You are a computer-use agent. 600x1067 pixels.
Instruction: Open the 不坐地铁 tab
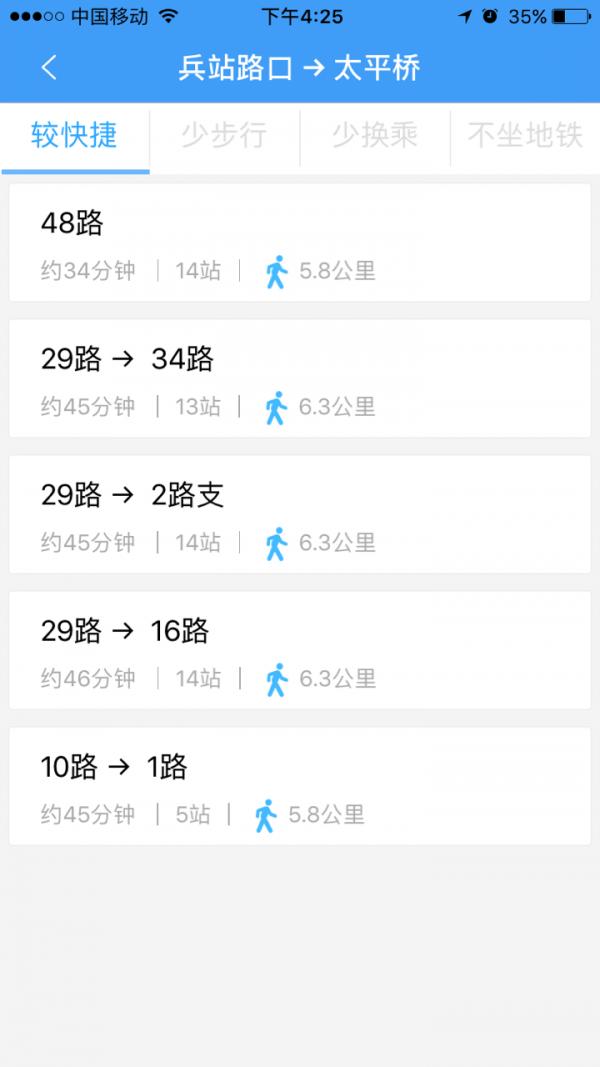point(525,136)
